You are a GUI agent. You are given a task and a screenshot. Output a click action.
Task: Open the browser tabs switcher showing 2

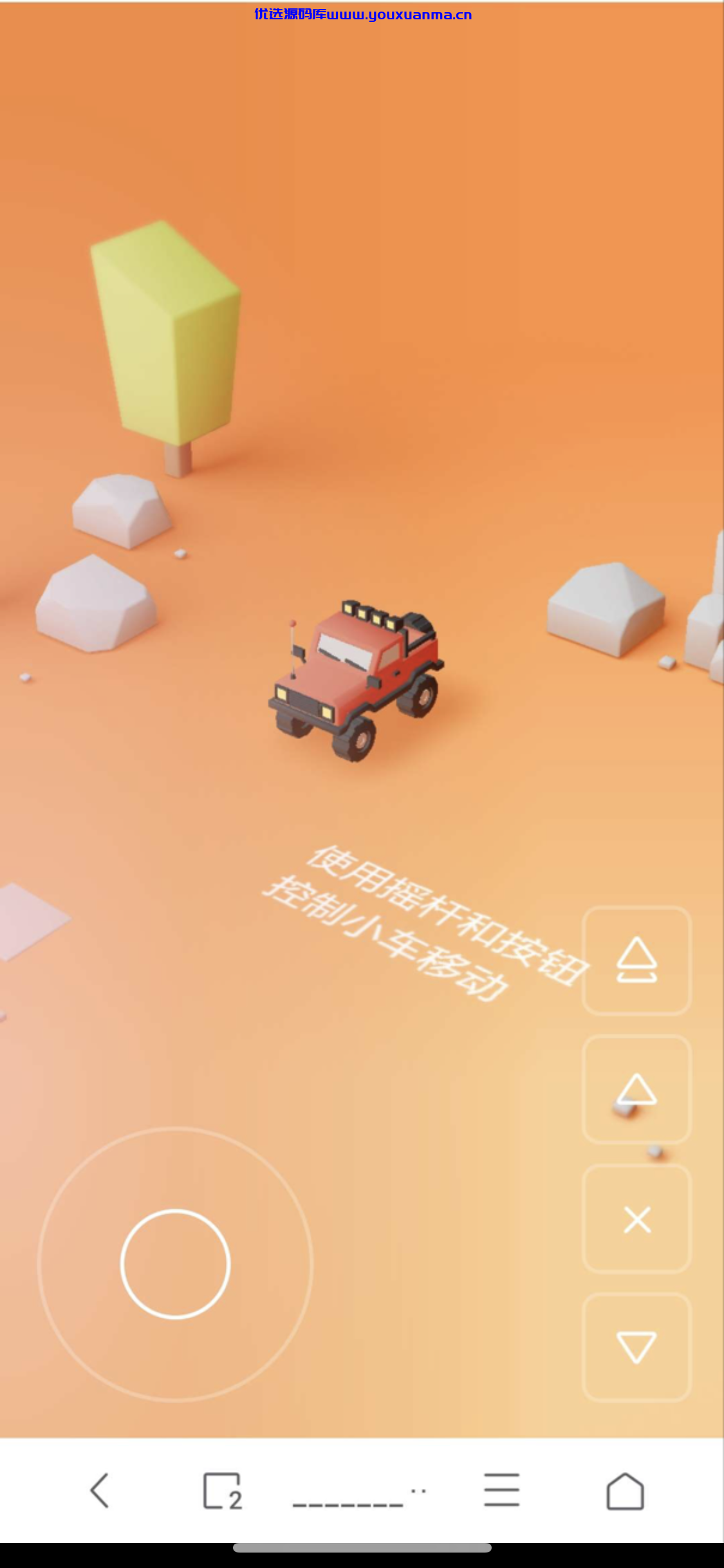tap(223, 1490)
